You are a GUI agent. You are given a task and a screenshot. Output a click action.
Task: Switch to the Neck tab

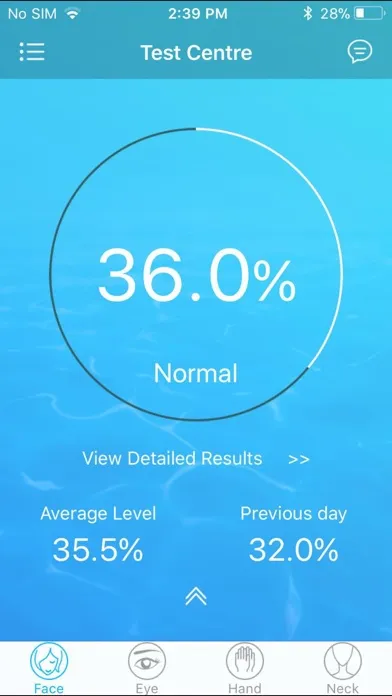(x=343, y=669)
